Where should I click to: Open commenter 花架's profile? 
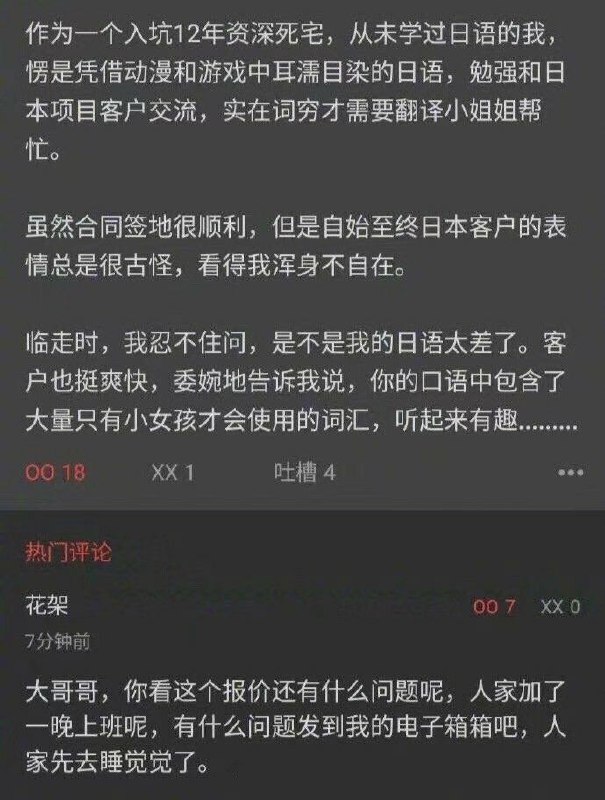pos(46,606)
